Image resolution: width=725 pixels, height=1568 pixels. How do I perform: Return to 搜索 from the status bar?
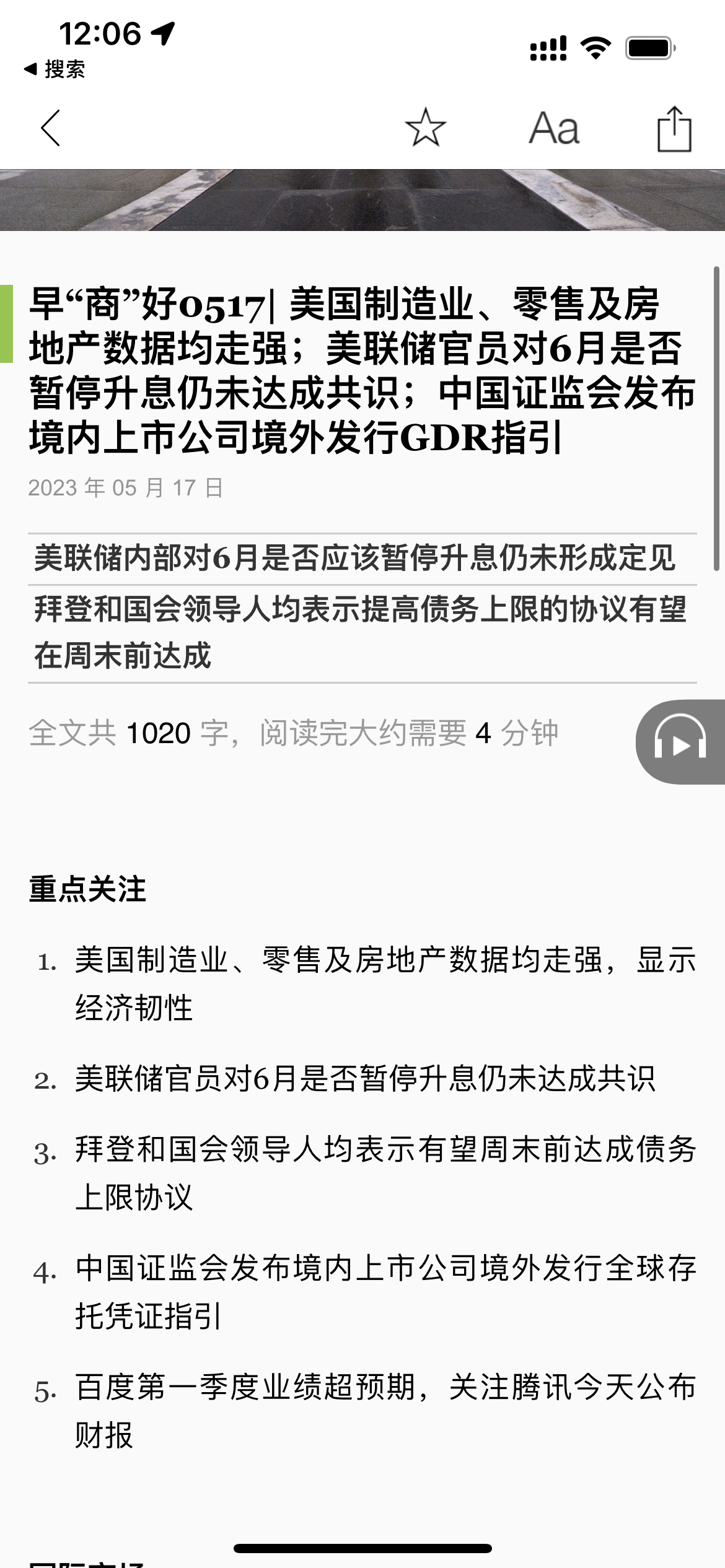pos(55,69)
